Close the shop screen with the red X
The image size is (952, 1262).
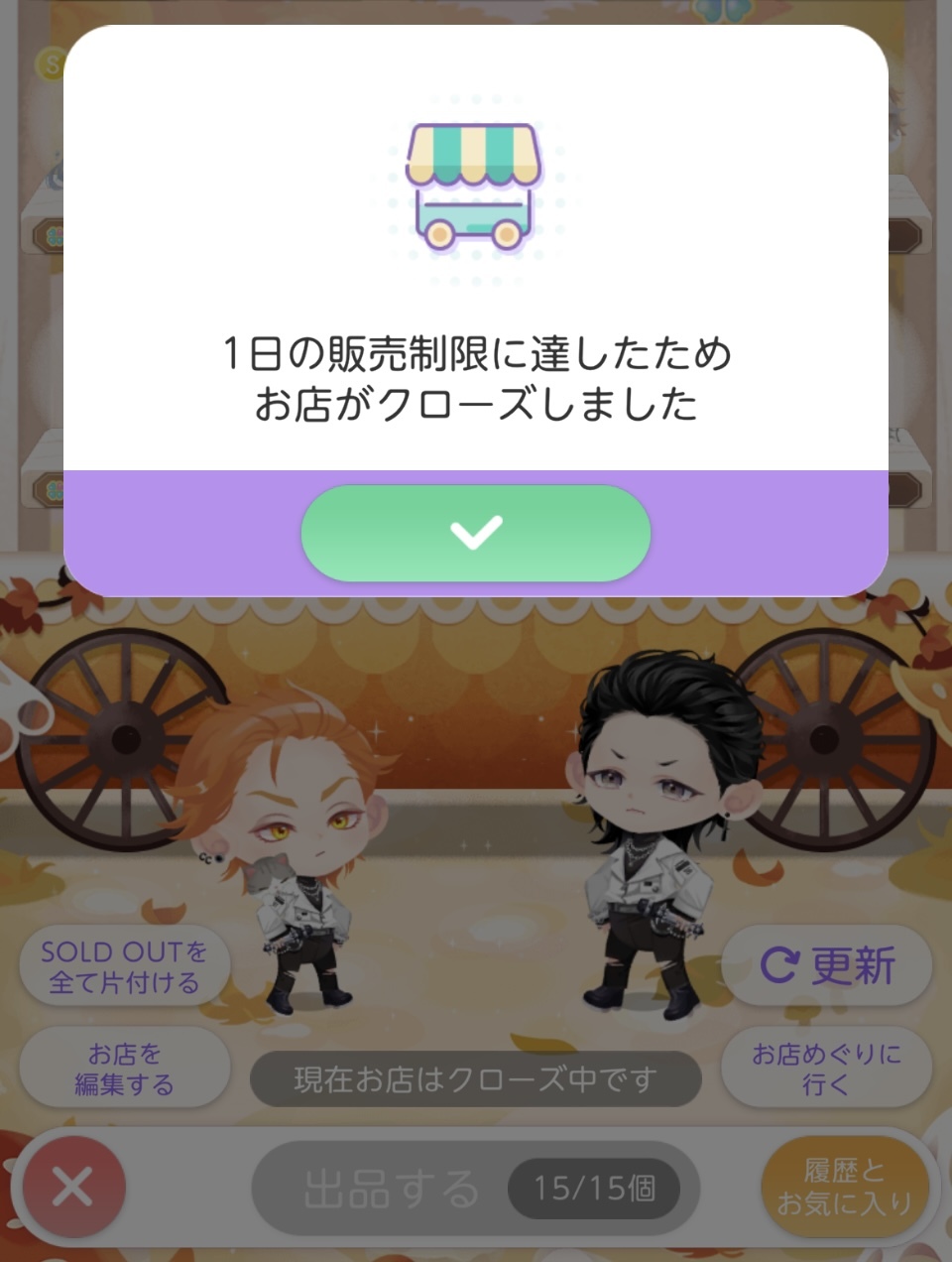click(73, 1187)
